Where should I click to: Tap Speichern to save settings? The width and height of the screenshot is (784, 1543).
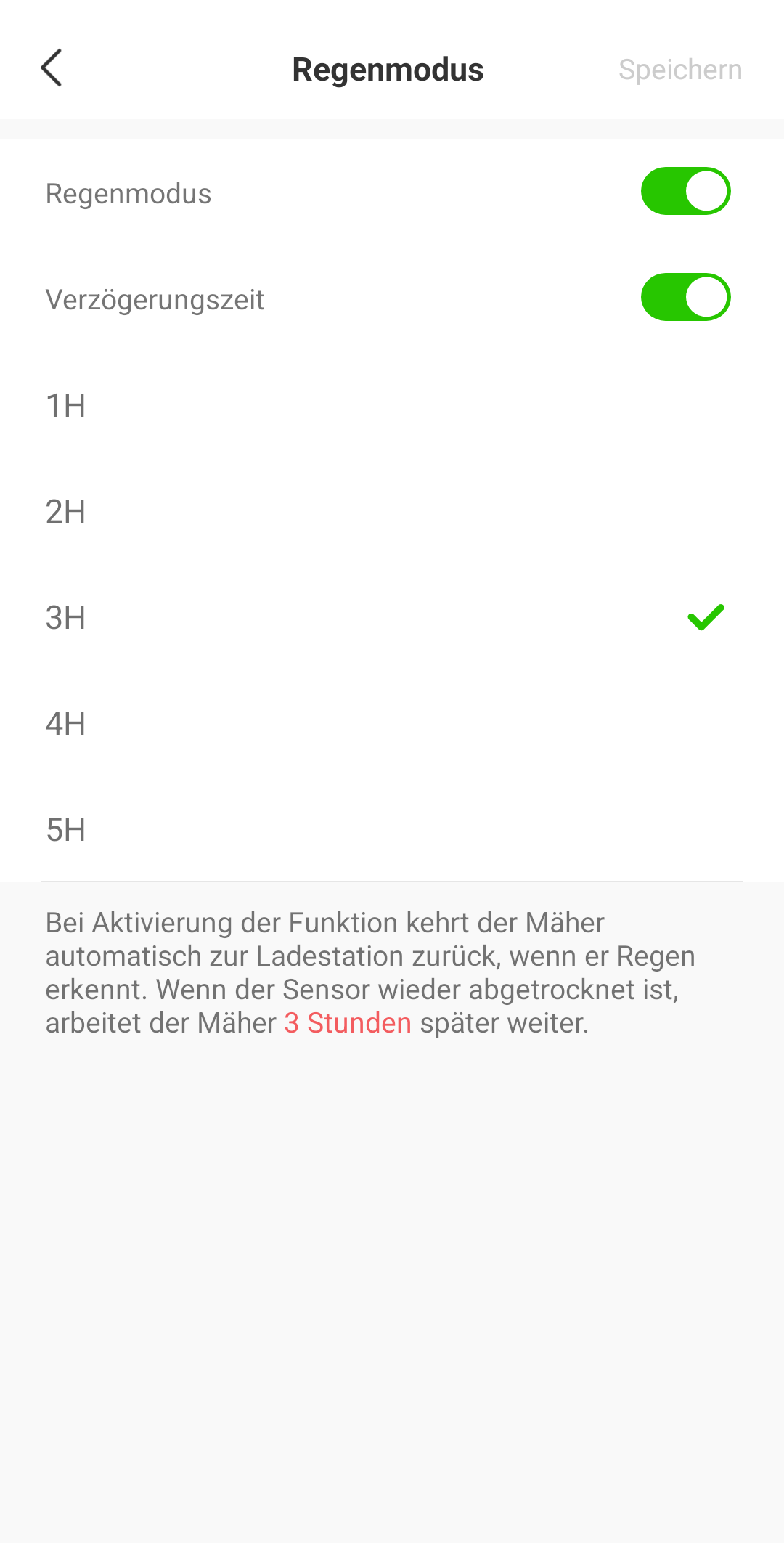point(680,70)
